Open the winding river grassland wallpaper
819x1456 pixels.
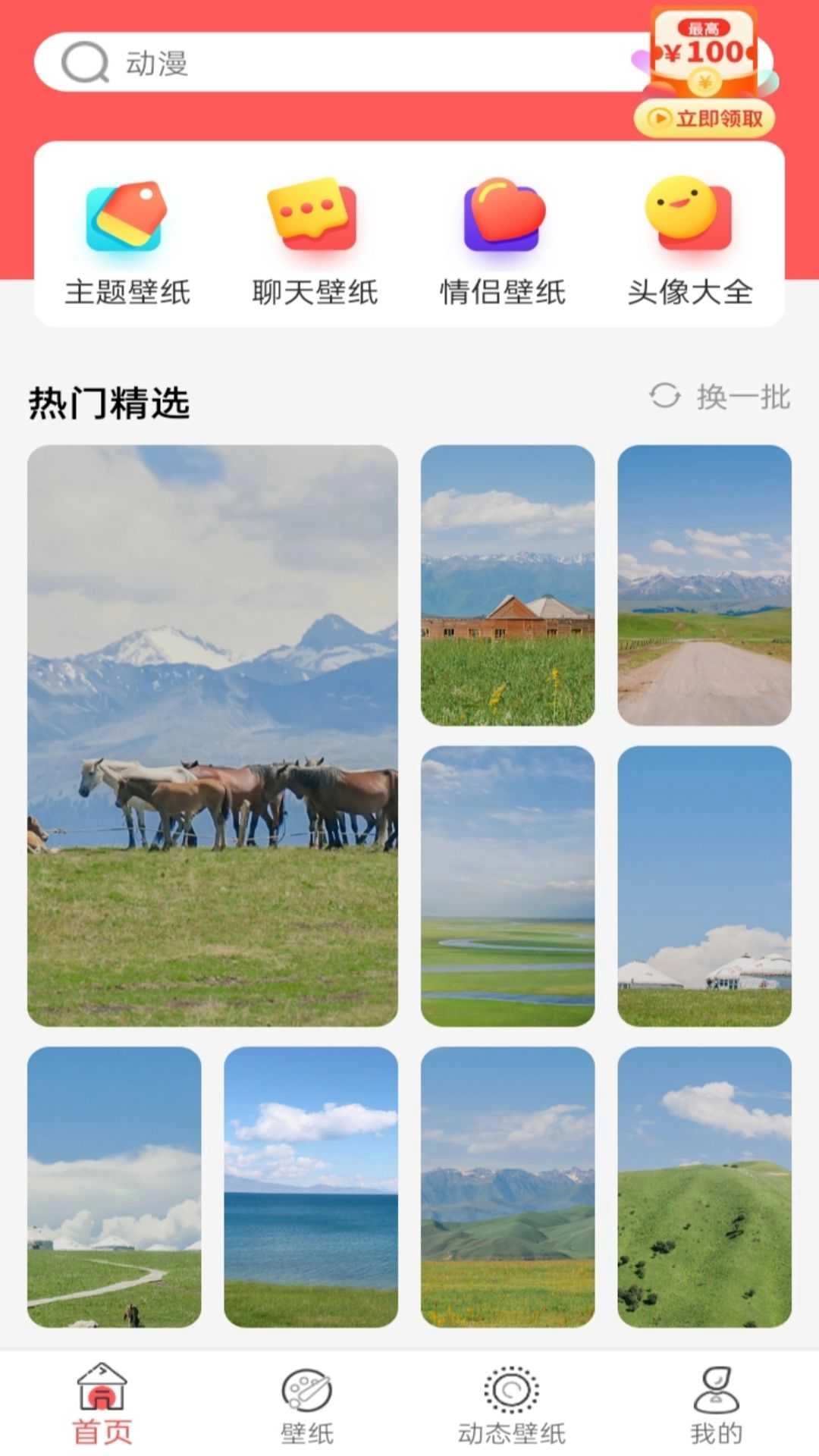pos(507,886)
